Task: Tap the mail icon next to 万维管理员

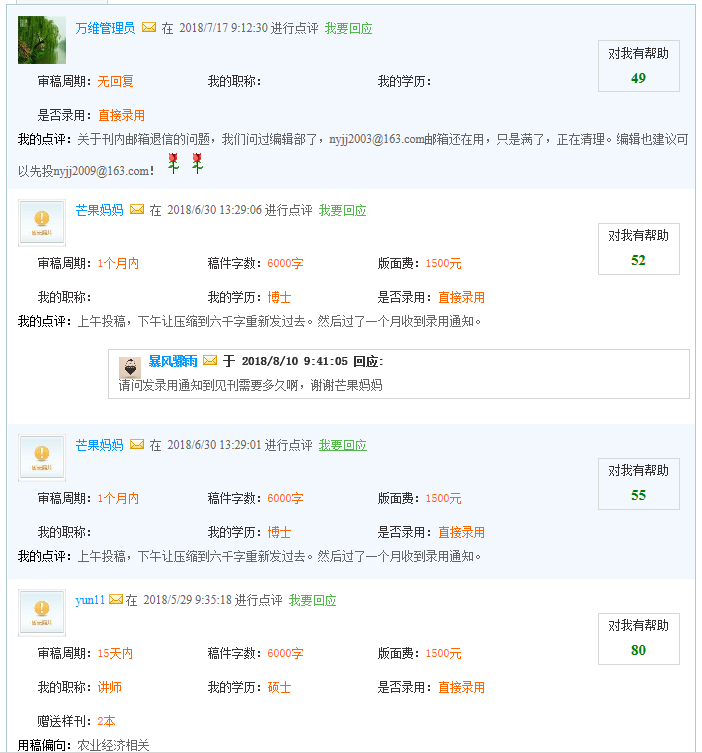Action: point(149,29)
